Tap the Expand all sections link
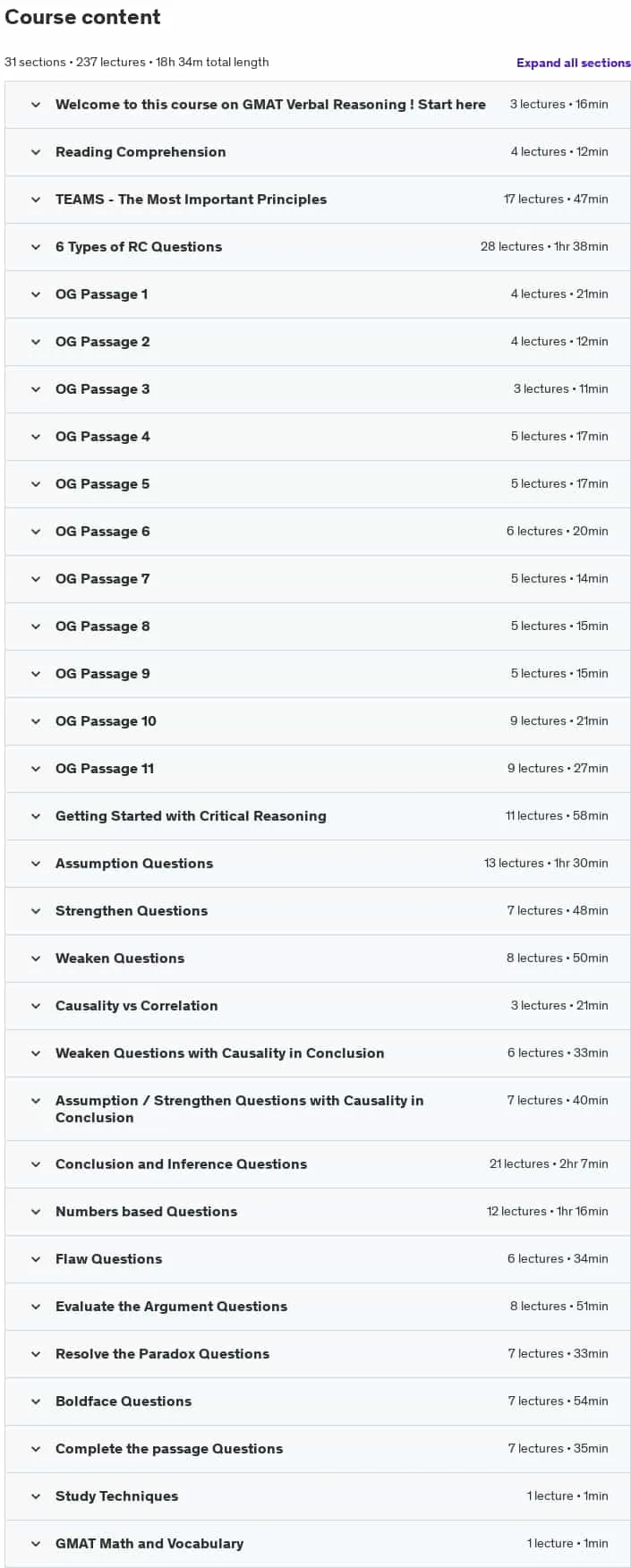The image size is (631, 1568). tap(573, 63)
